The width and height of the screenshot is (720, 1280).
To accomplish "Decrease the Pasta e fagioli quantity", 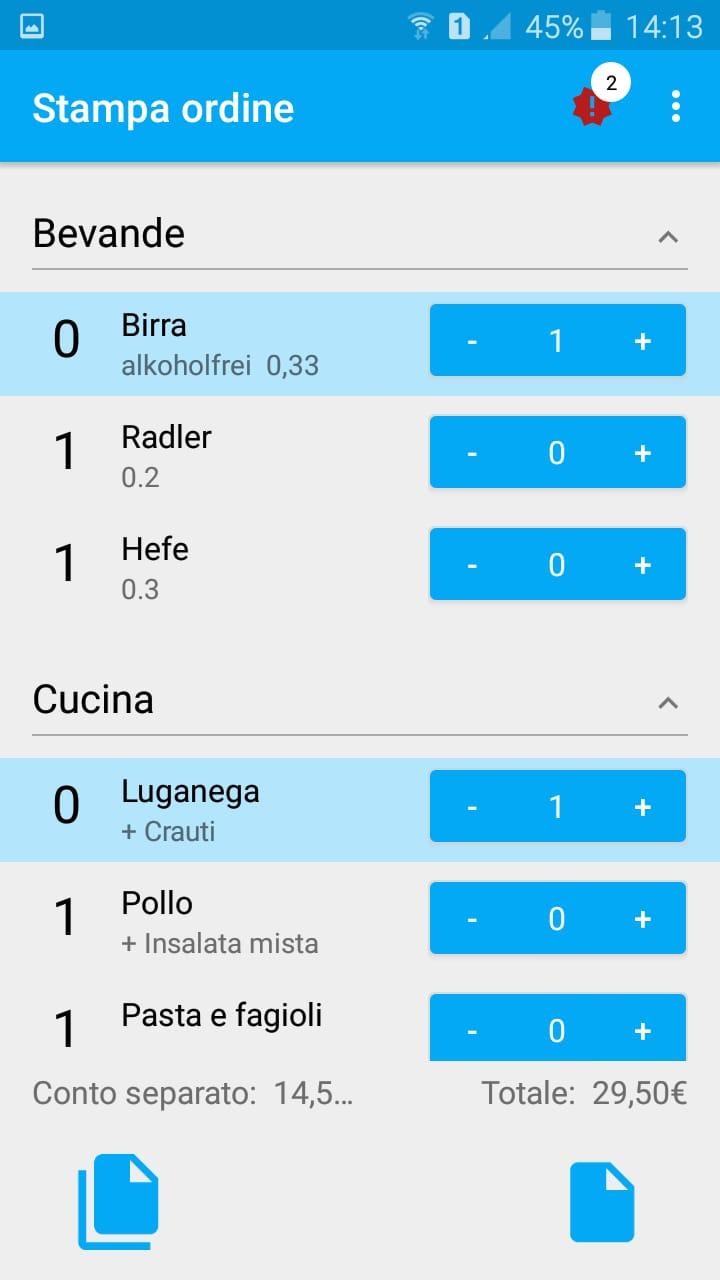I will [472, 1030].
